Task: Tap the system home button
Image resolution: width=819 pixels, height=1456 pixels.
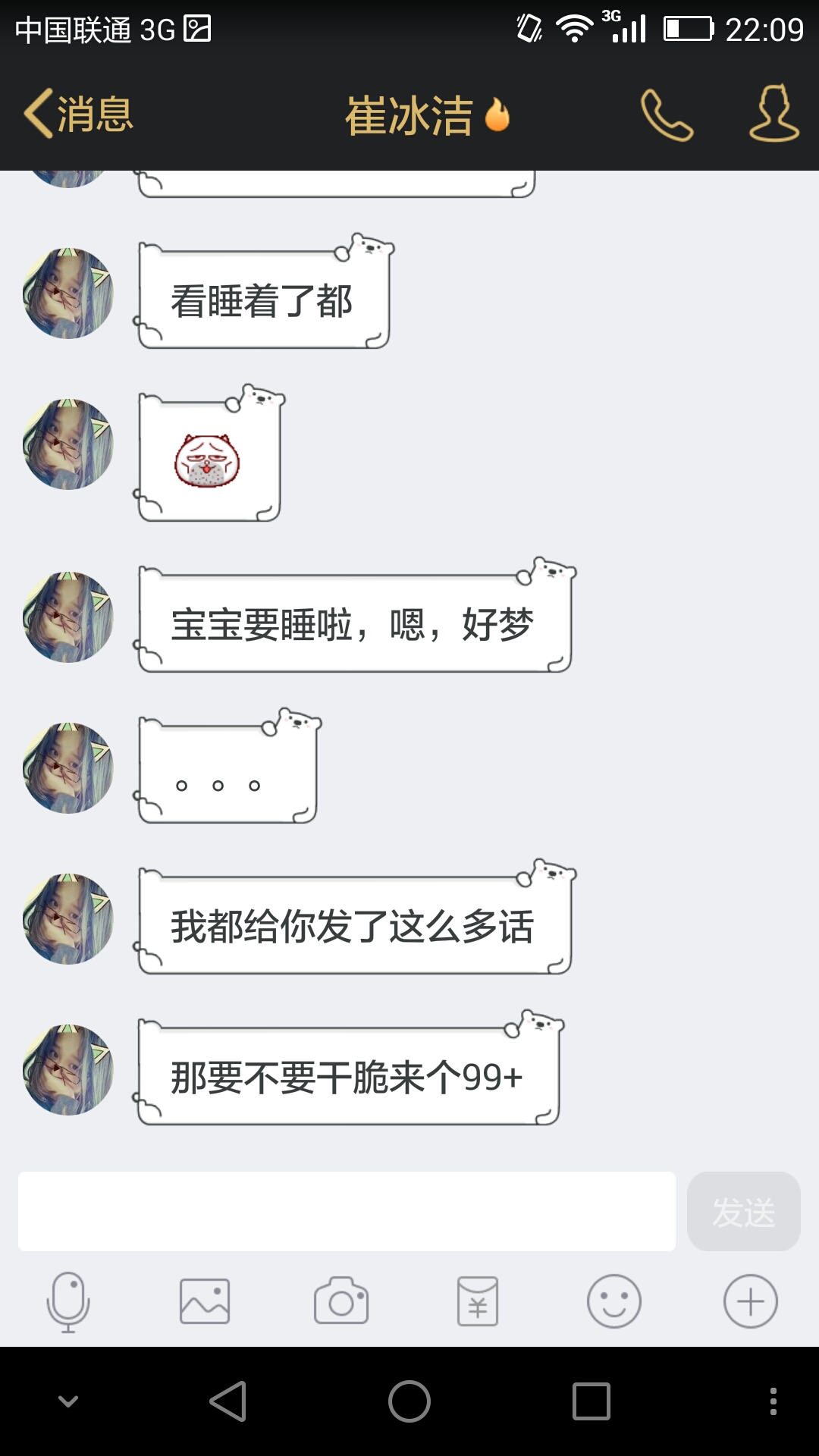Action: (409, 1401)
